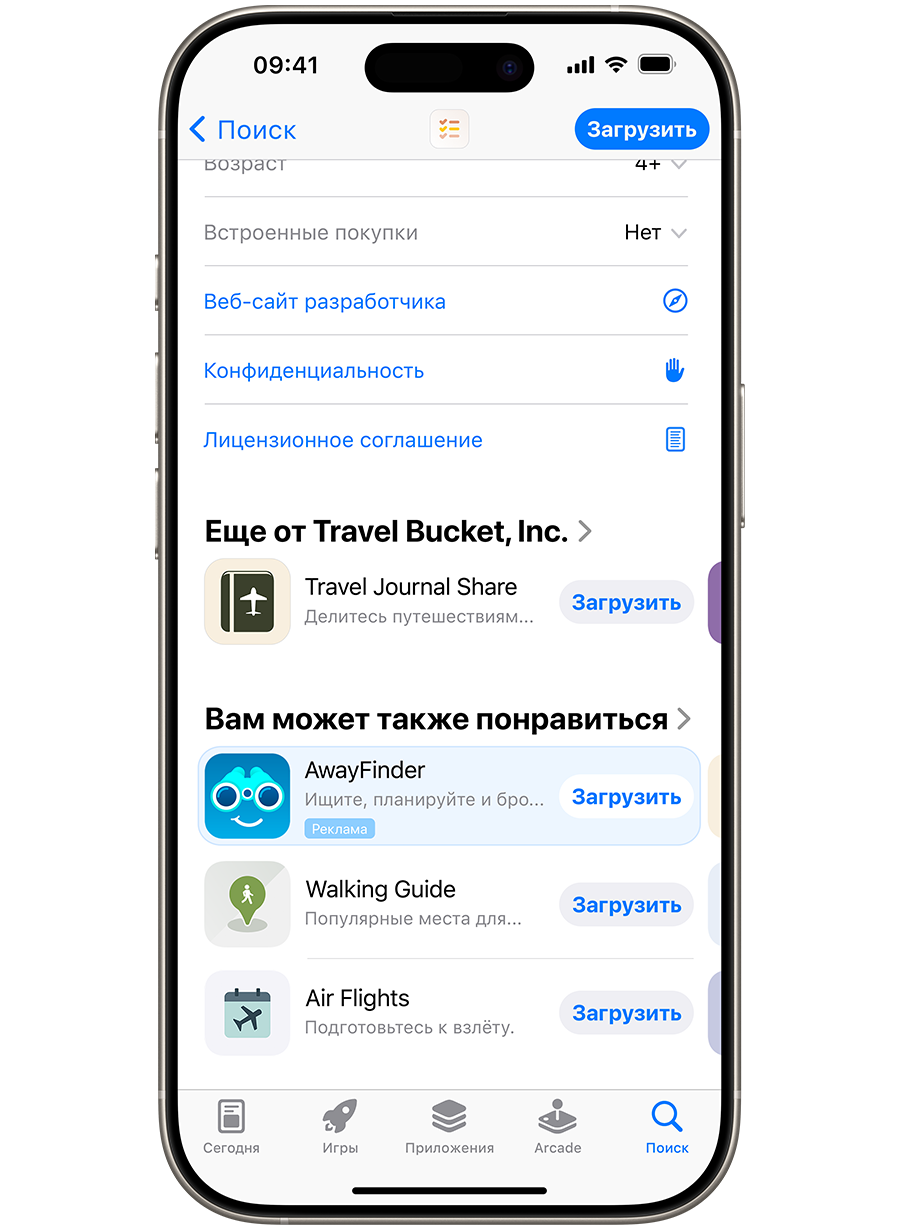Switch to the Сегодня tab
Viewport: 900px width, 1230px height.
[x=231, y=1127]
